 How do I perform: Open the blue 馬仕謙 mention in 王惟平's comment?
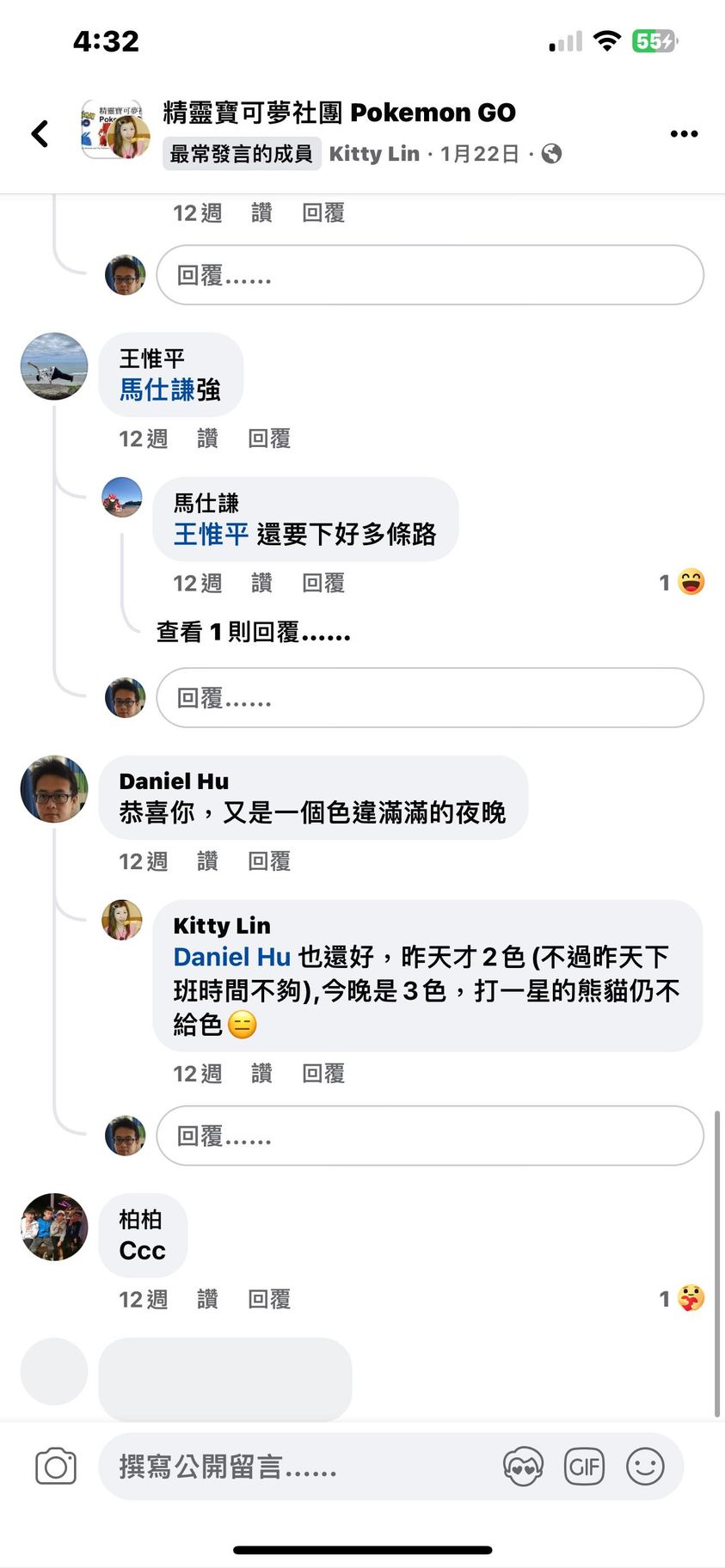[x=157, y=390]
